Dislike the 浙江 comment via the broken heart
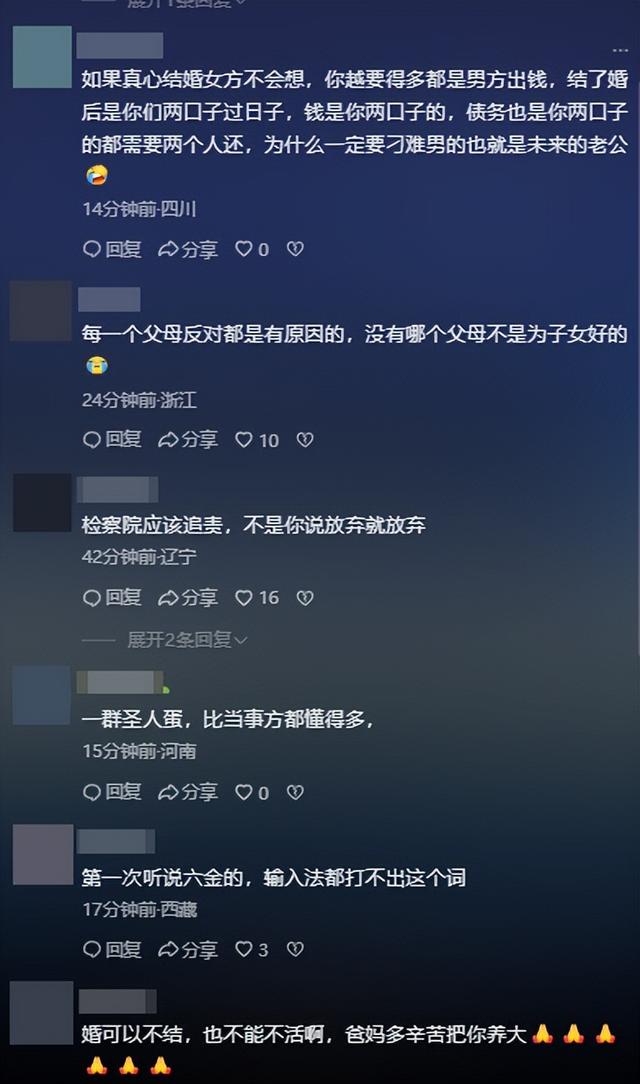Viewport: 640px width, 1084px height. click(305, 440)
